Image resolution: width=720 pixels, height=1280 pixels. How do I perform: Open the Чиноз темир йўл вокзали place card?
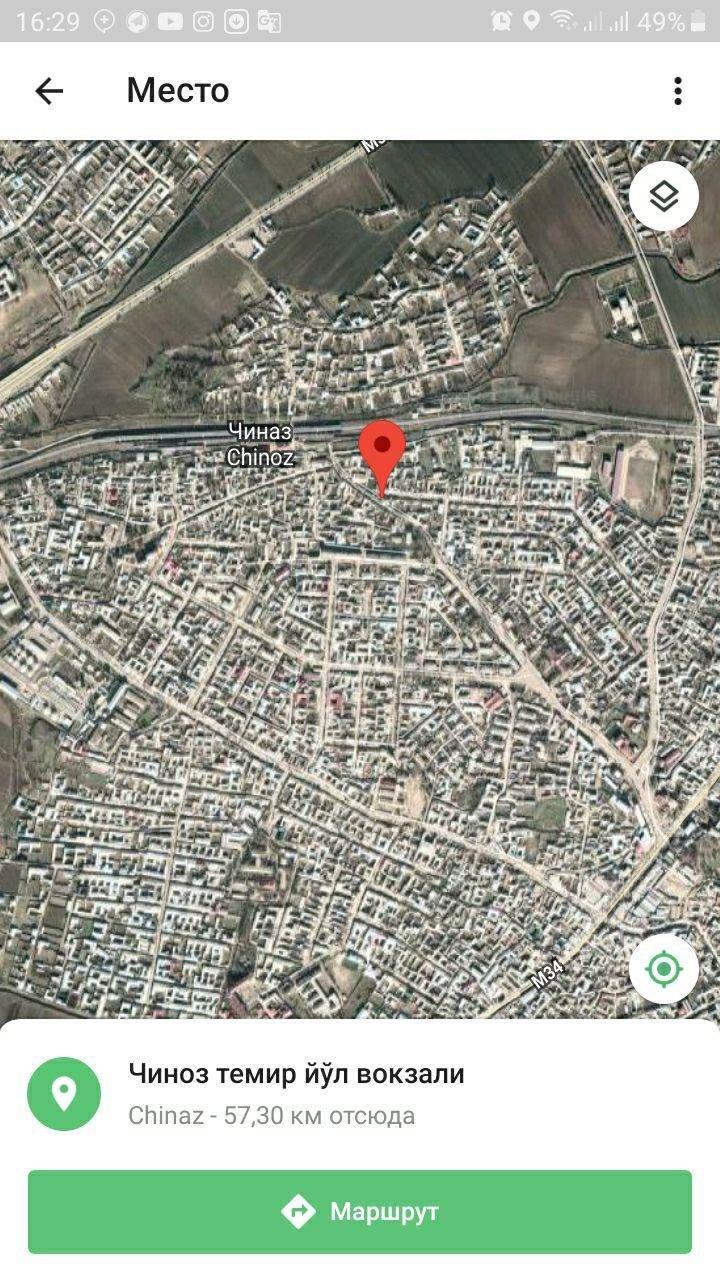[x=360, y=1094]
